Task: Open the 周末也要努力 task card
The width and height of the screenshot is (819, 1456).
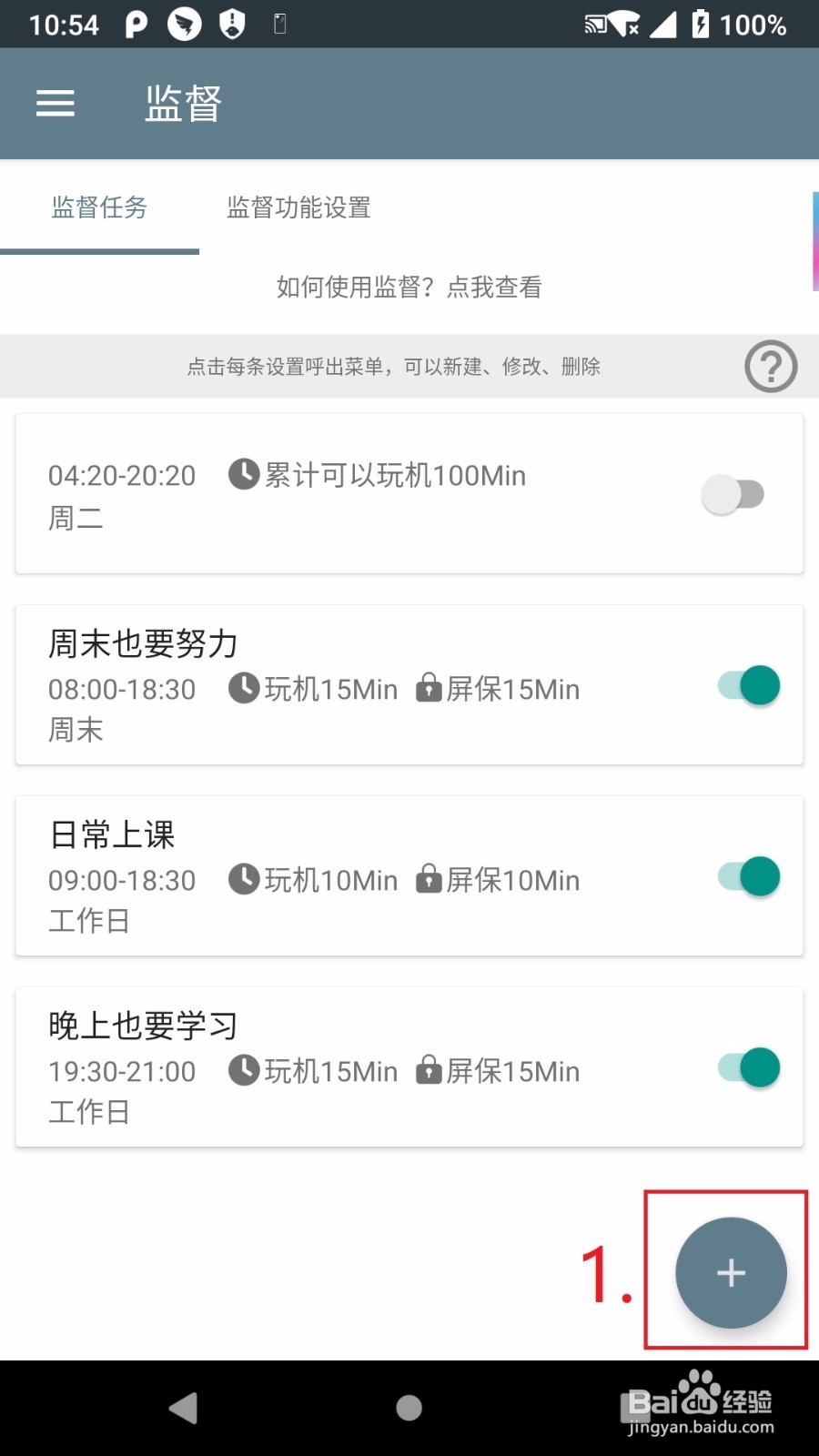Action: (x=409, y=685)
